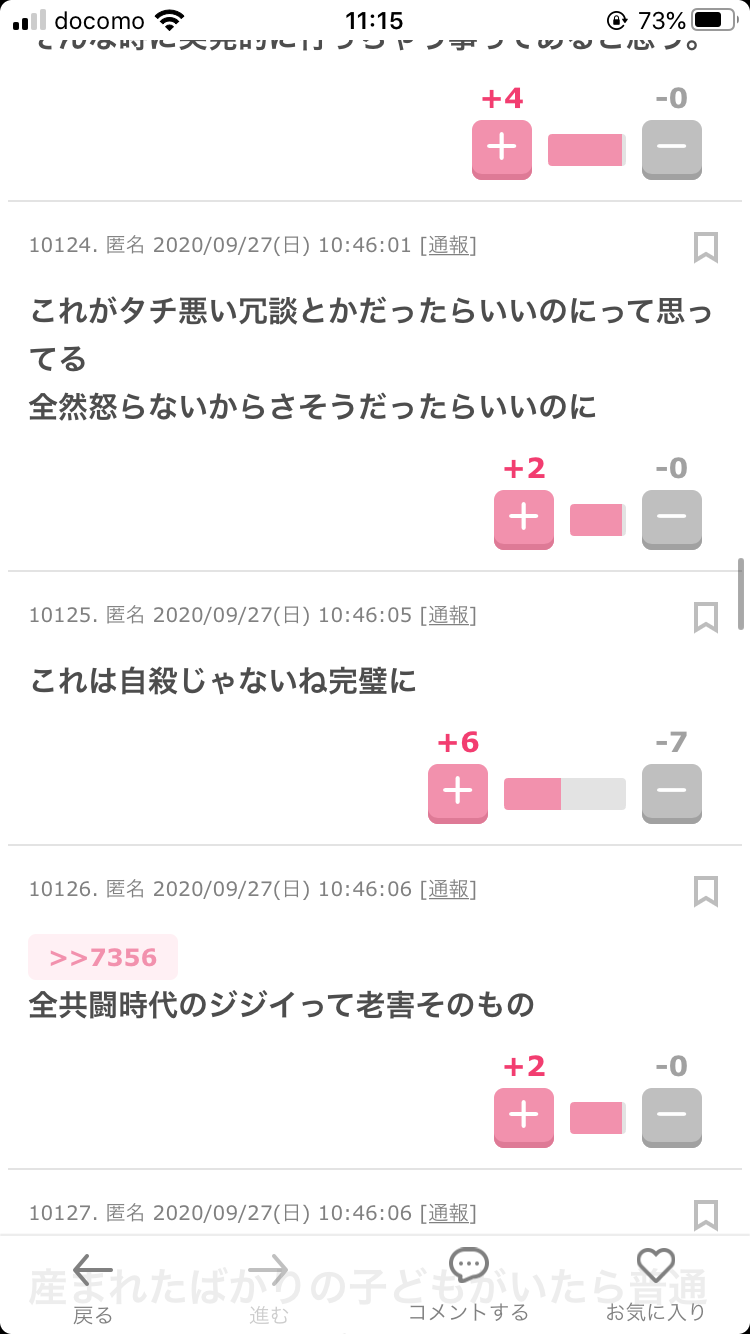Bookmark comment 10126
Viewport: 750px width, 1334px height.
point(706,891)
